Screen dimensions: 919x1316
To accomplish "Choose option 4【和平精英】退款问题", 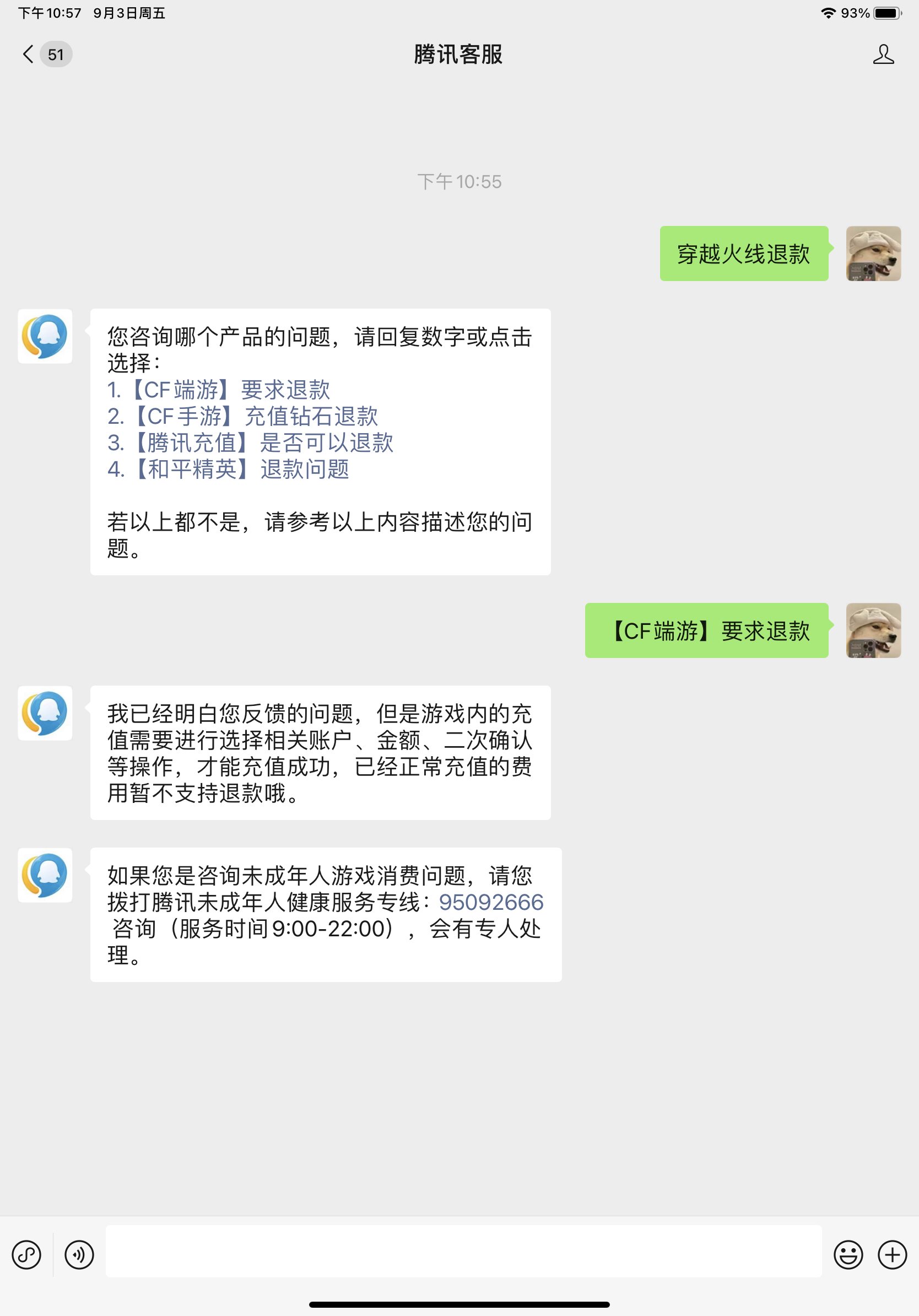I will click(x=229, y=469).
